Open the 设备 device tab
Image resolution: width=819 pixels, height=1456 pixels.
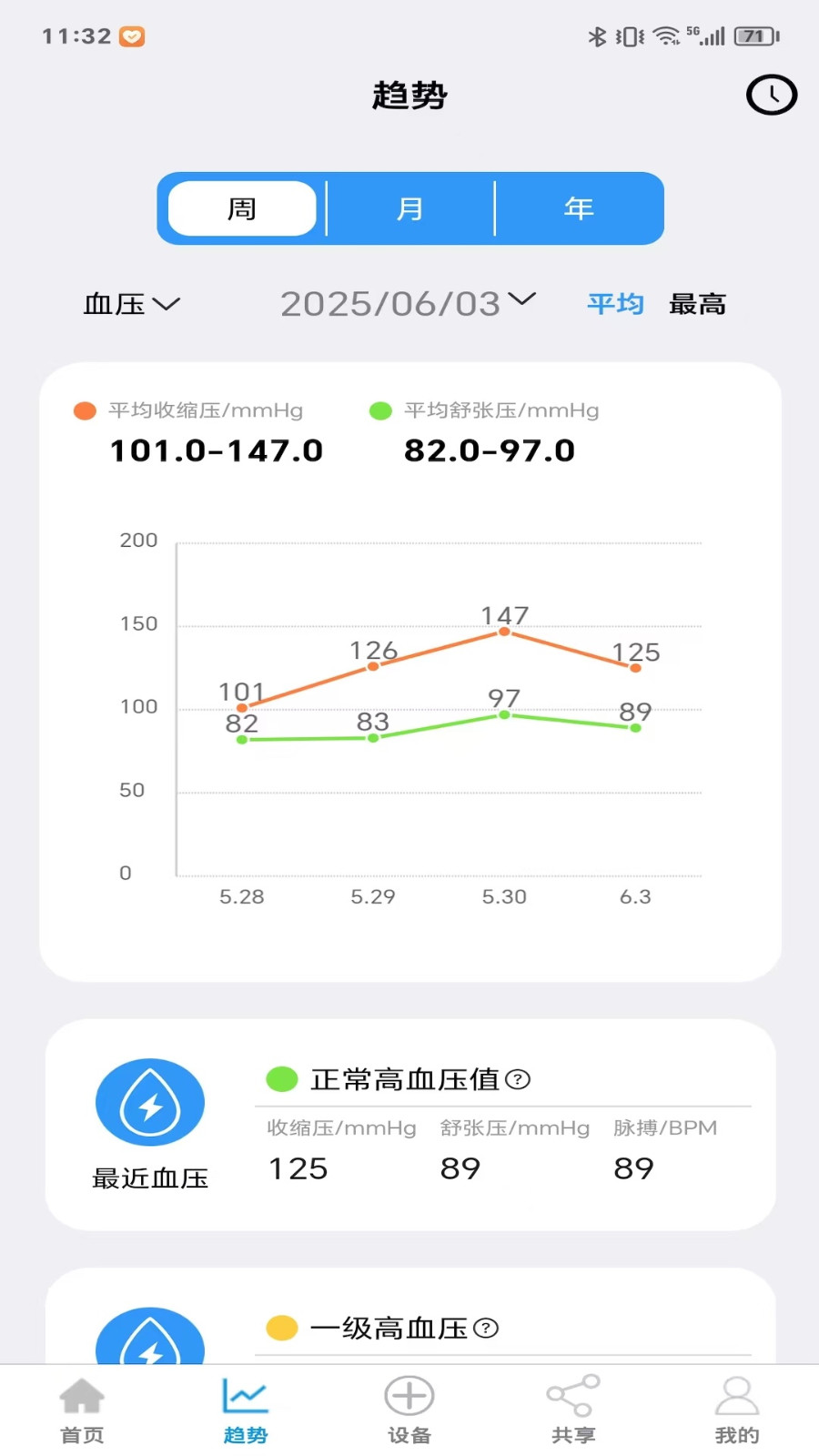[x=409, y=1411]
